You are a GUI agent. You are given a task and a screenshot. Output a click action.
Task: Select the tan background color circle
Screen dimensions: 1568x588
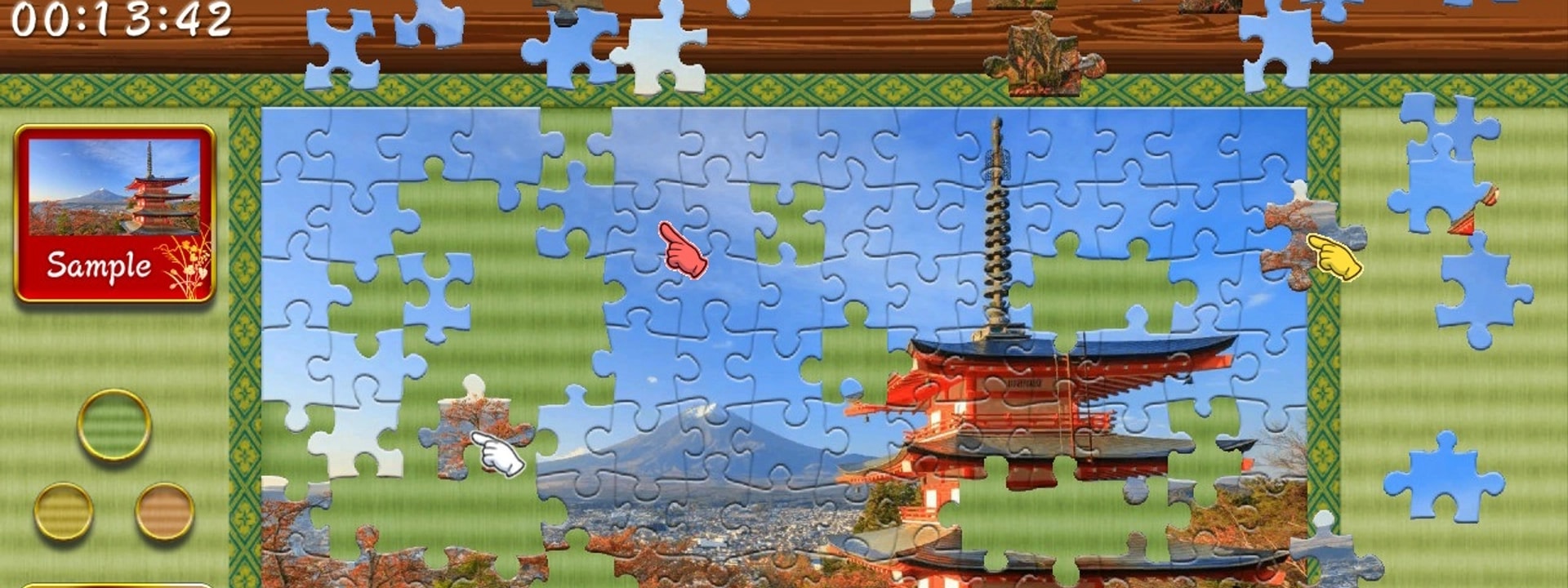pyautogui.click(x=164, y=512)
